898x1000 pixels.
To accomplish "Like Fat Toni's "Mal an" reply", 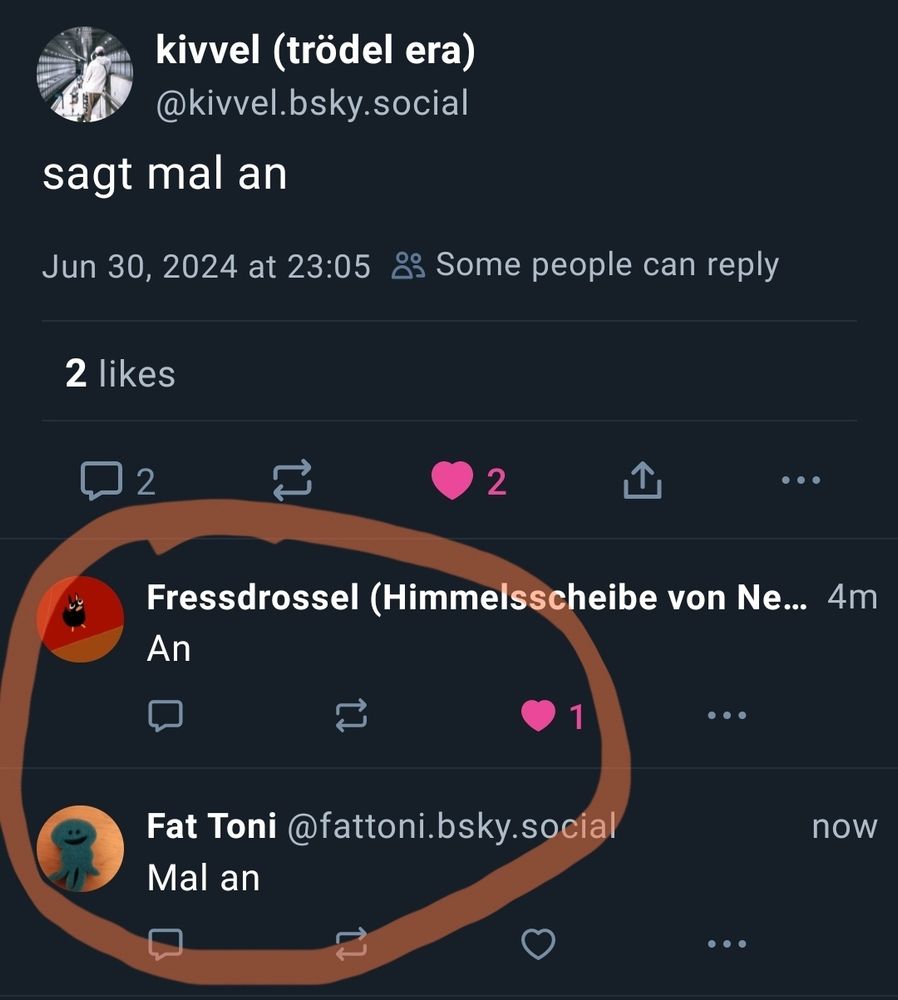I will click(539, 941).
